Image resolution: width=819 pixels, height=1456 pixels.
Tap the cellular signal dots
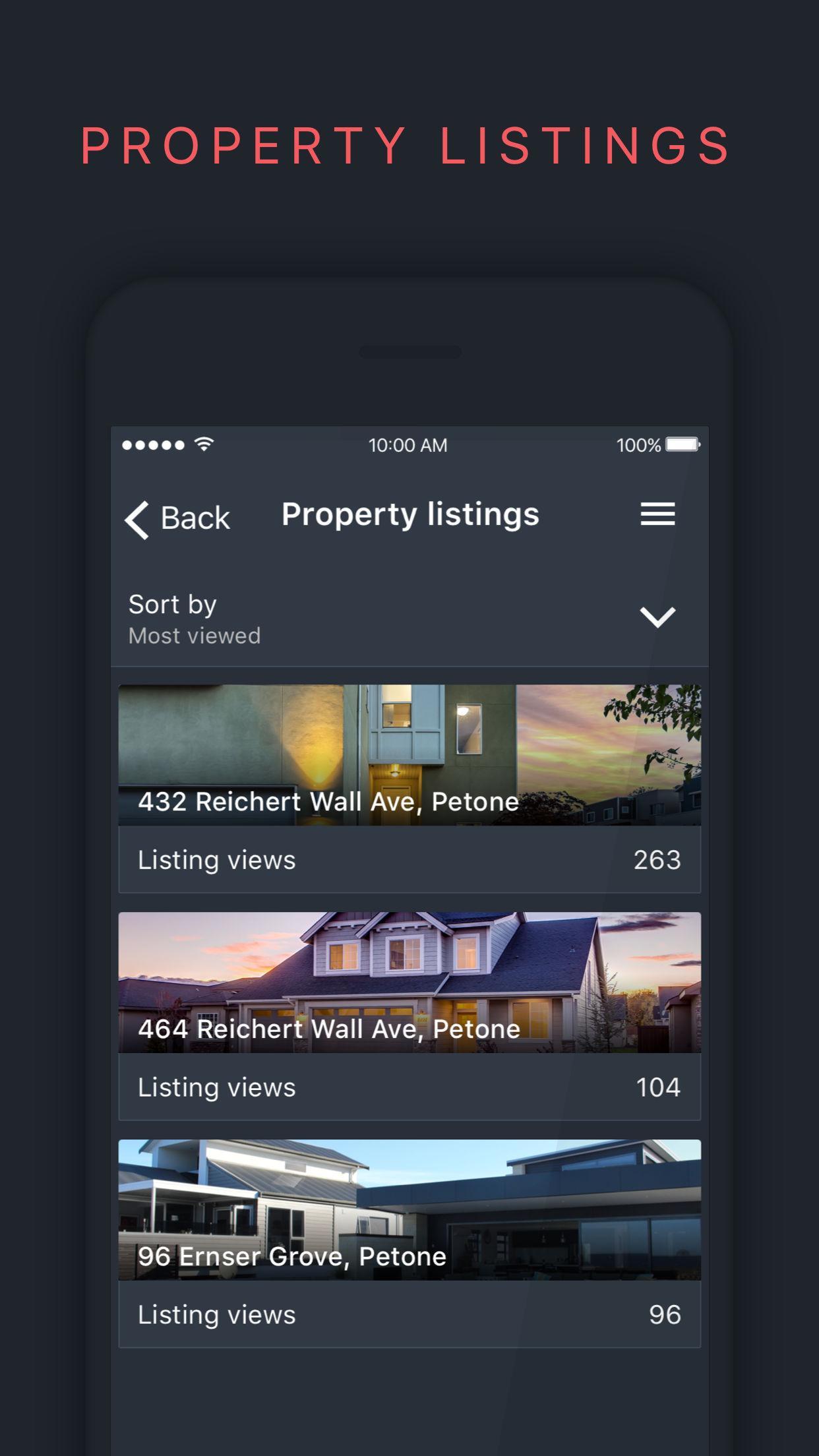[x=153, y=445]
